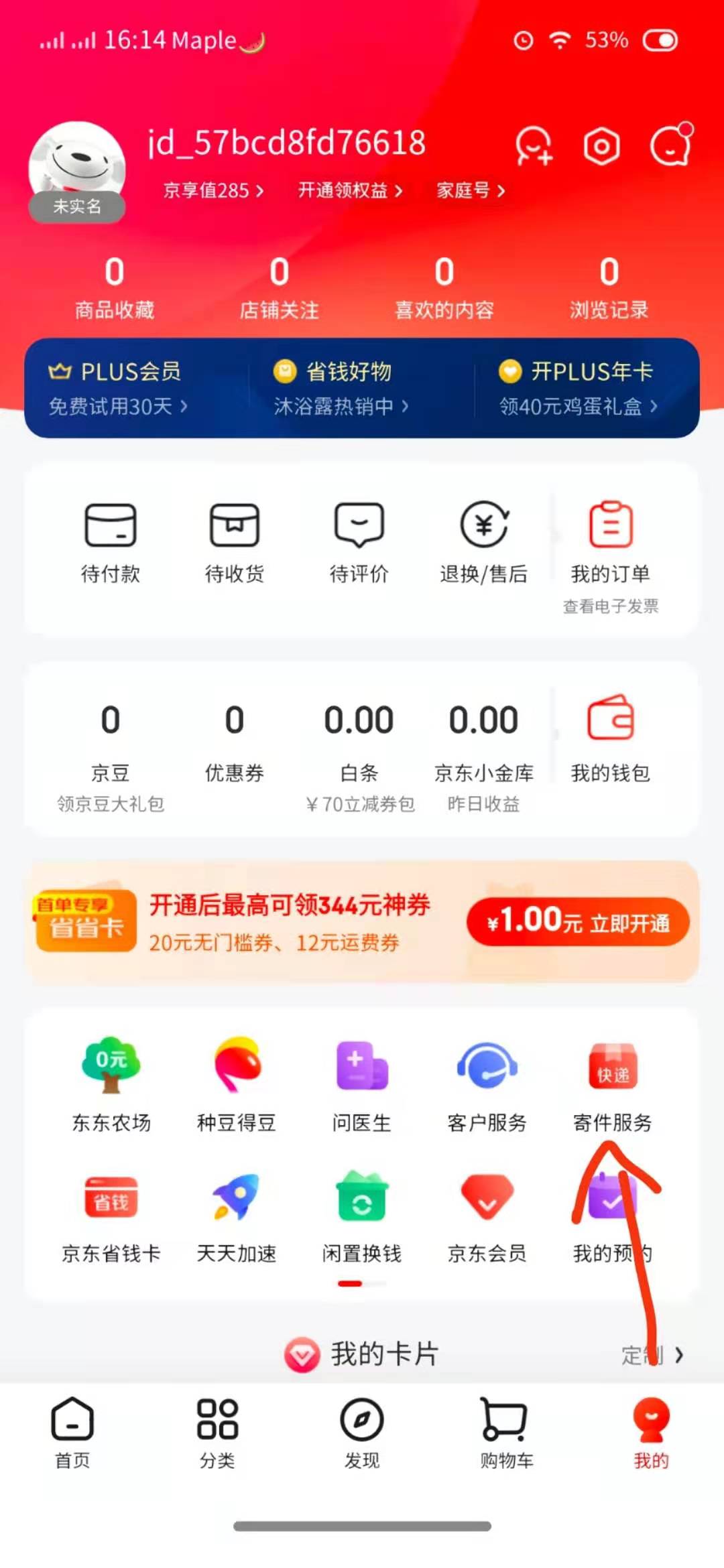Switch to the 分类 tab
The image size is (724, 1568).
pyautogui.click(x=217, y=1431)
